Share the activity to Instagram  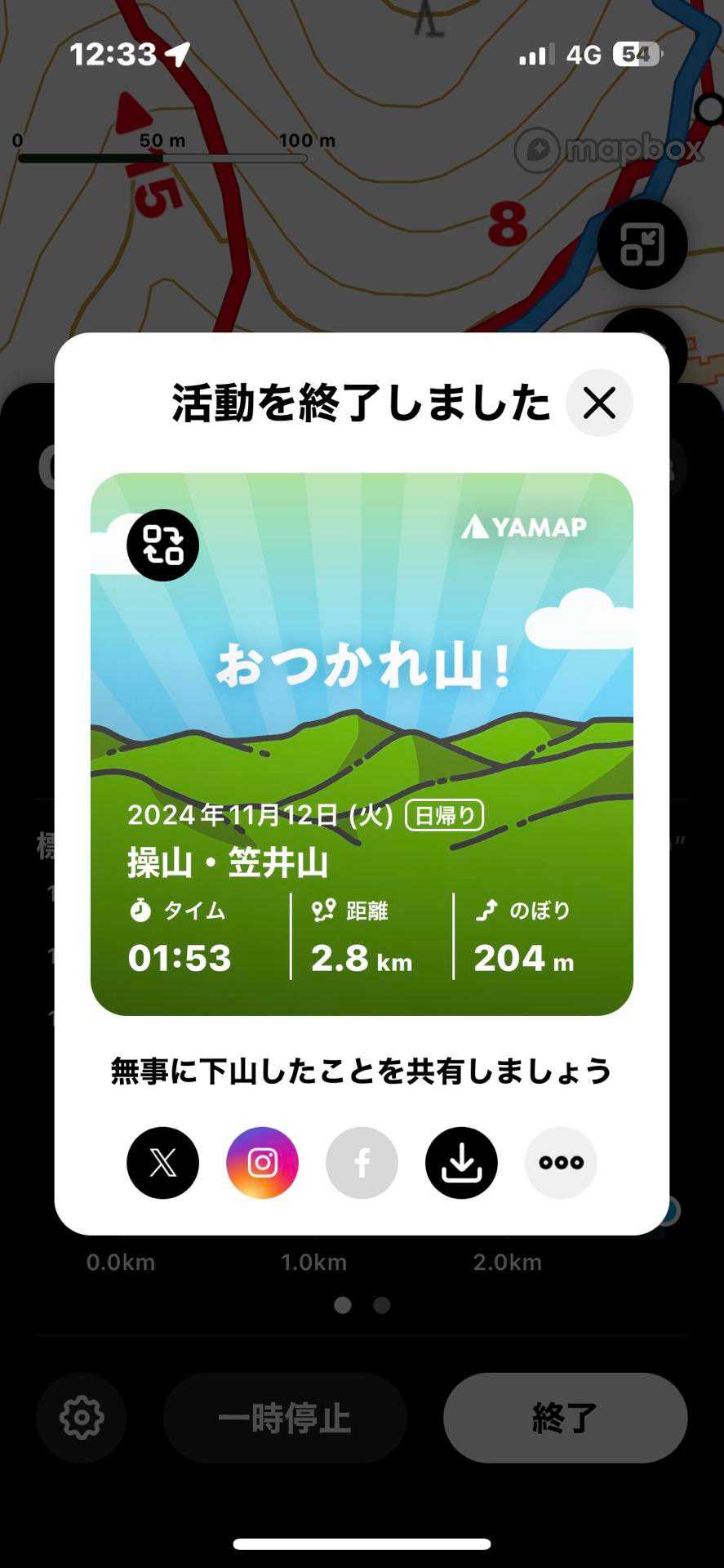(262, 1162)
